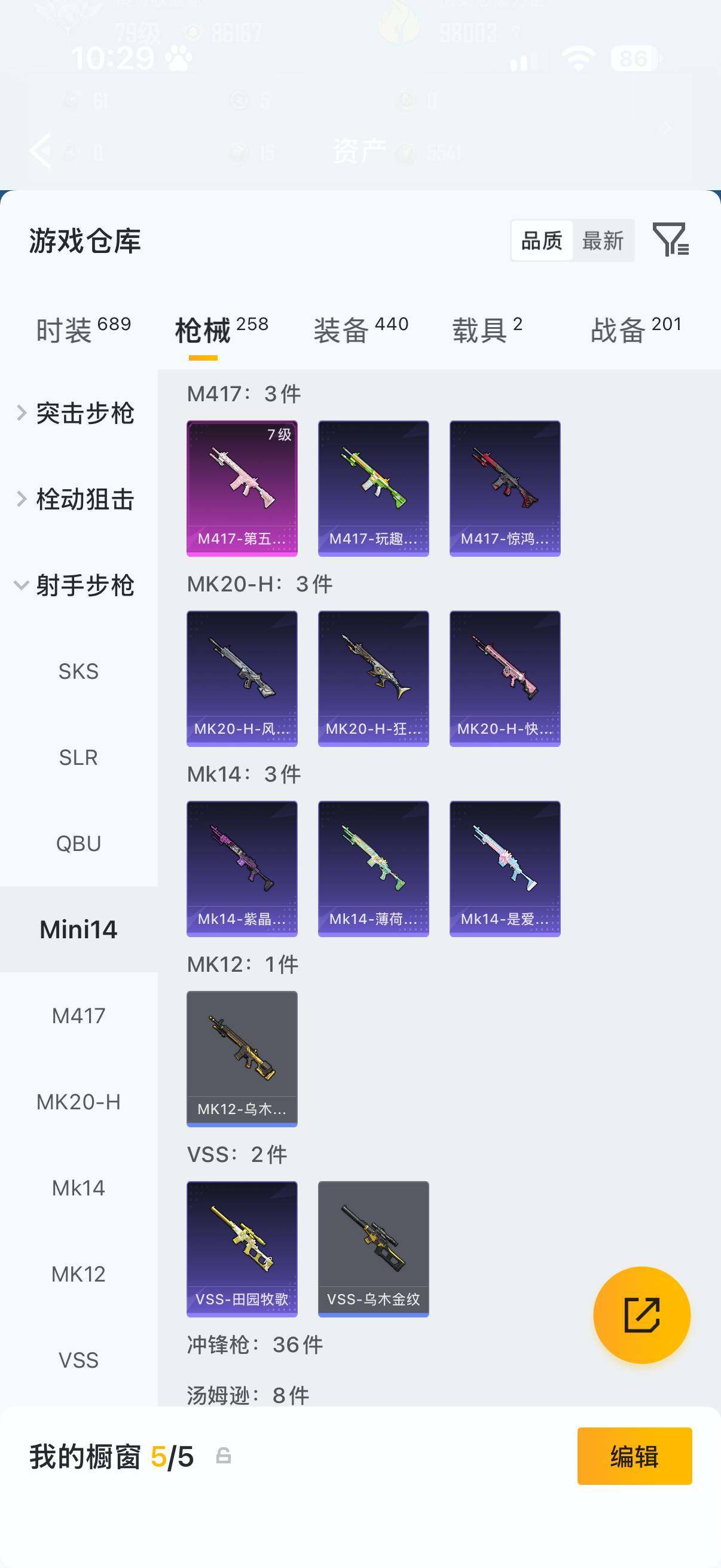
Task: Select the 品质 sorting option
Action: 542,240
